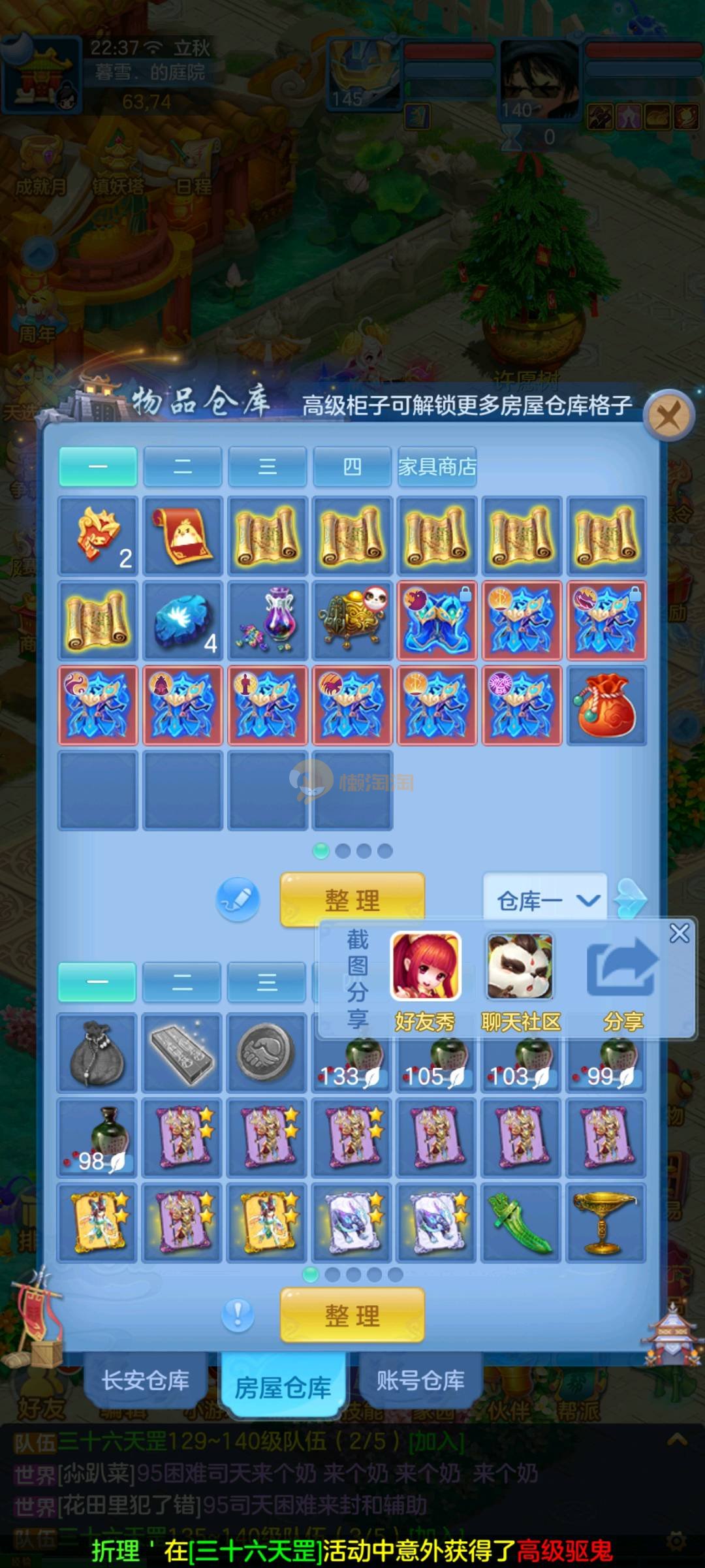Switch to inventory page 三 in lower bag
The image size is (705, 1568).
[266, 982]
